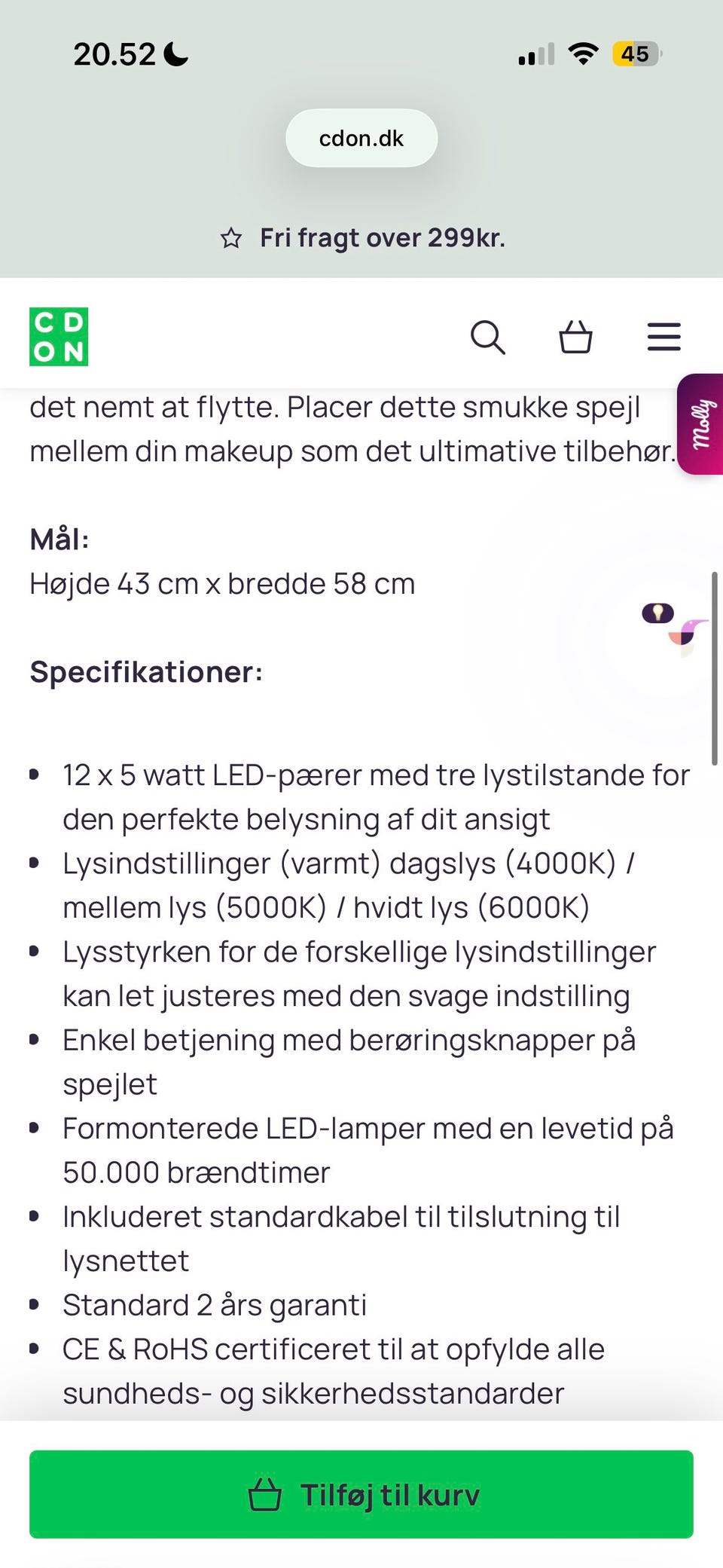This screenshot has height=1568, width=723.
Task: Tap the cdon.dk address pill
Action: [x=361, y=137]
